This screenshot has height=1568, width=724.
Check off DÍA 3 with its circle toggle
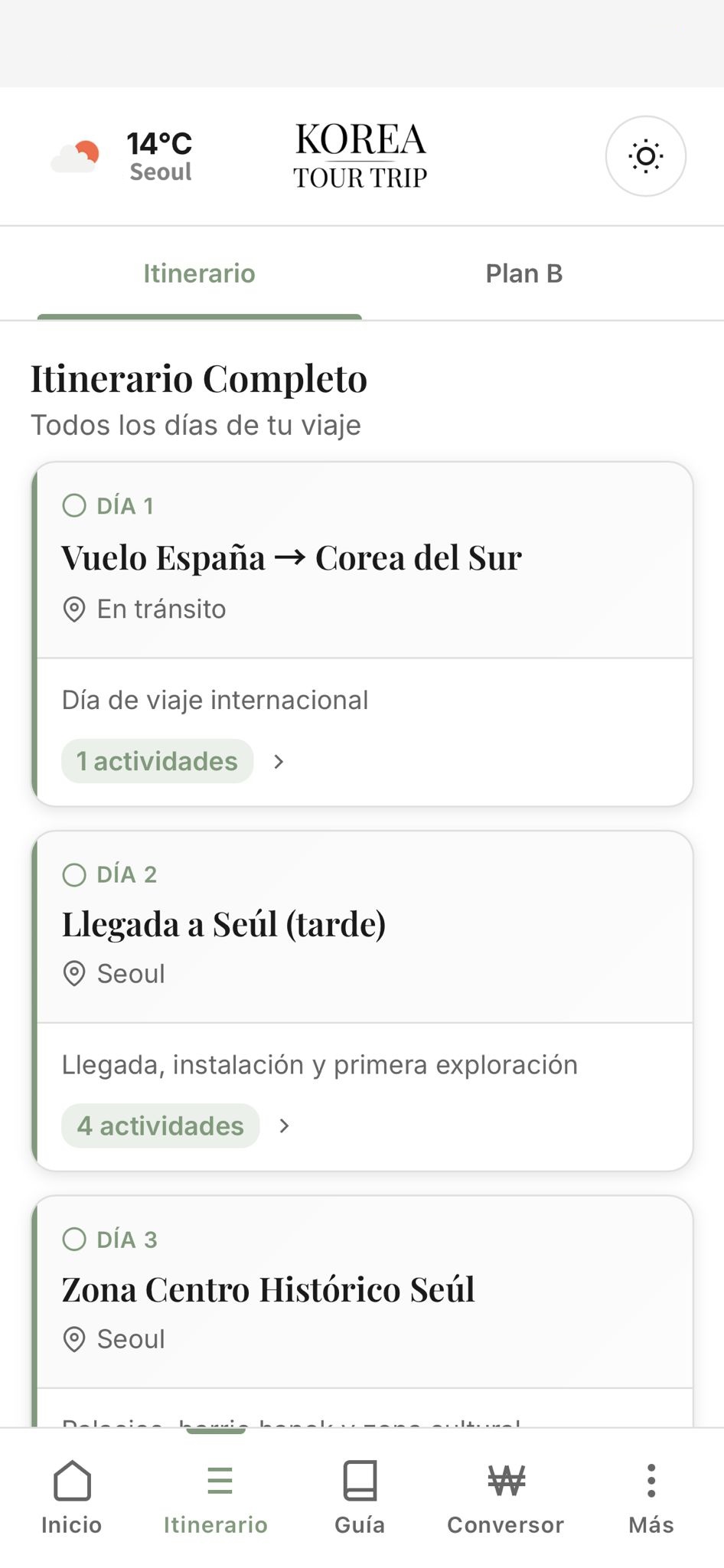pyautogui.click(x=75, y=1238)
